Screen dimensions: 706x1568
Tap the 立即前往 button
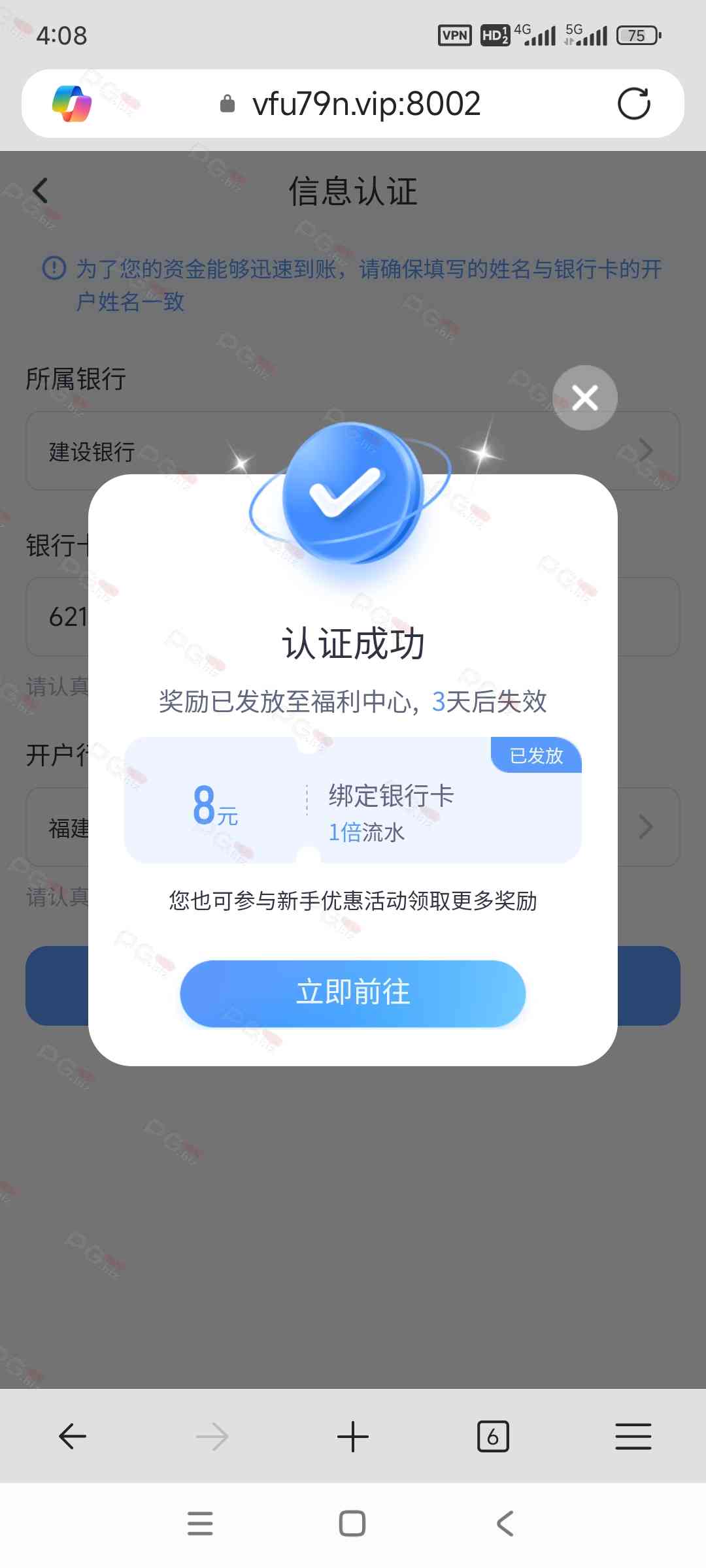pyautogui.click(x=353, y=992)
